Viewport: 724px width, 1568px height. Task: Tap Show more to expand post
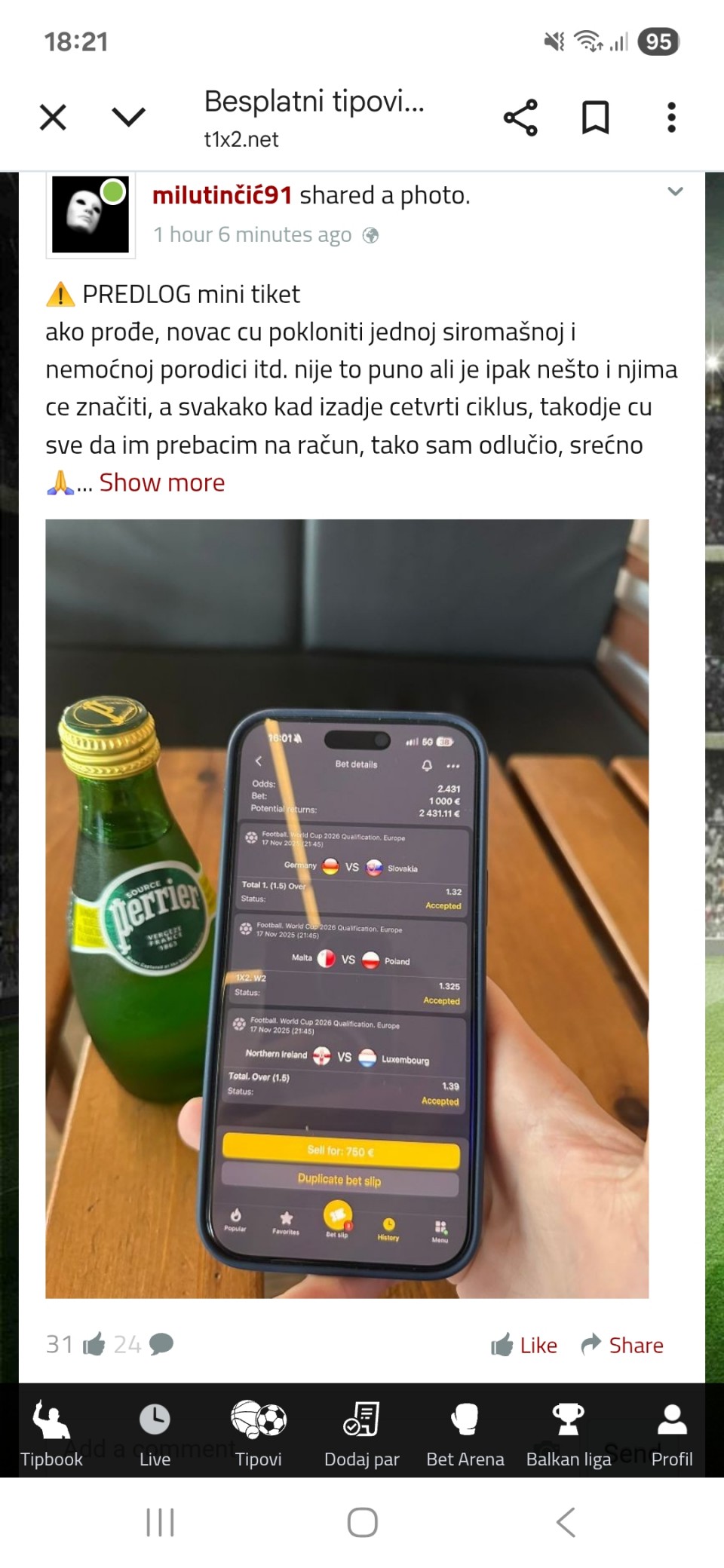pyautogui.click(x=162, y=482)
